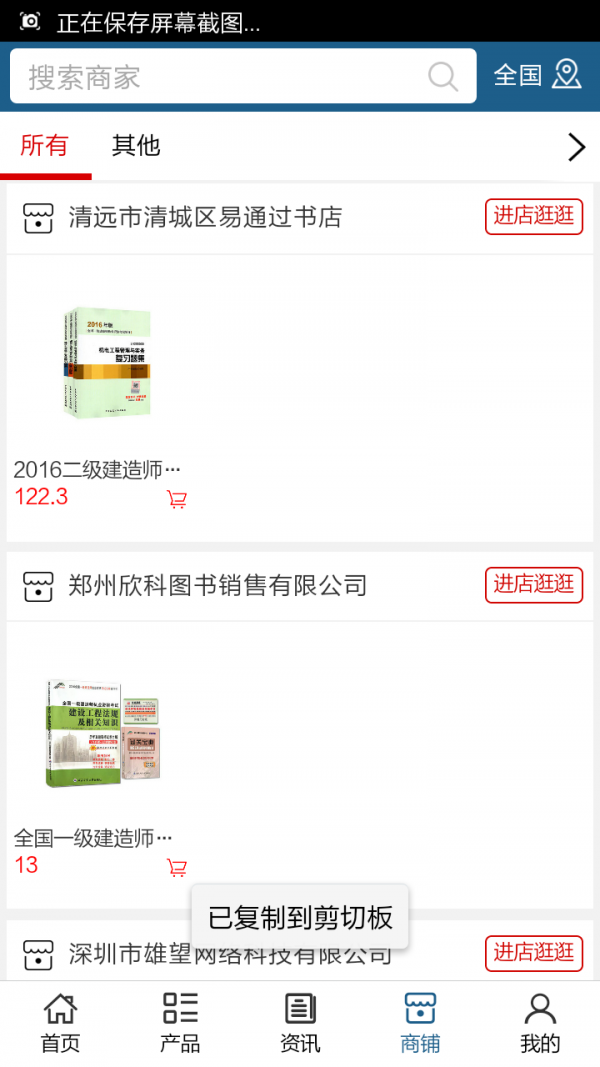Tap the magnifier search icon
The height and width of the screenshot is (1067, 600).
tap(443, 76)
